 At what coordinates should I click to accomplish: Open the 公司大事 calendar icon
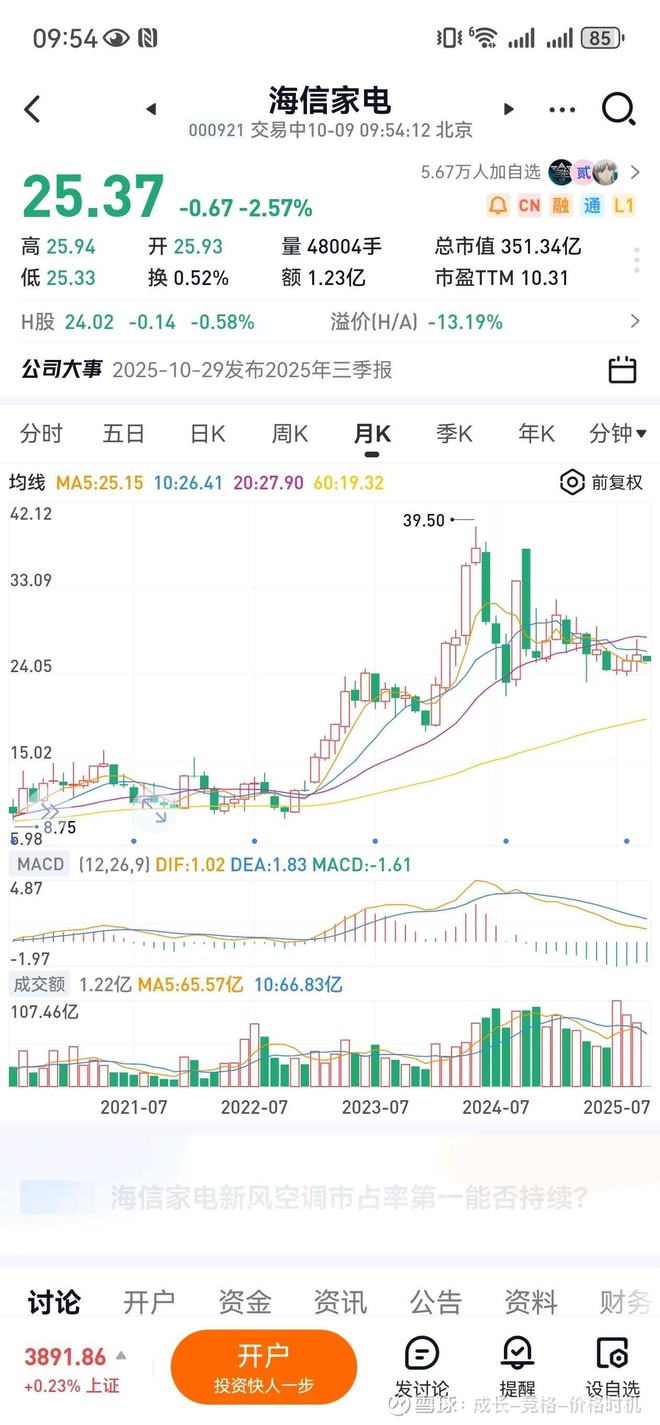click(x=622, y=370)
